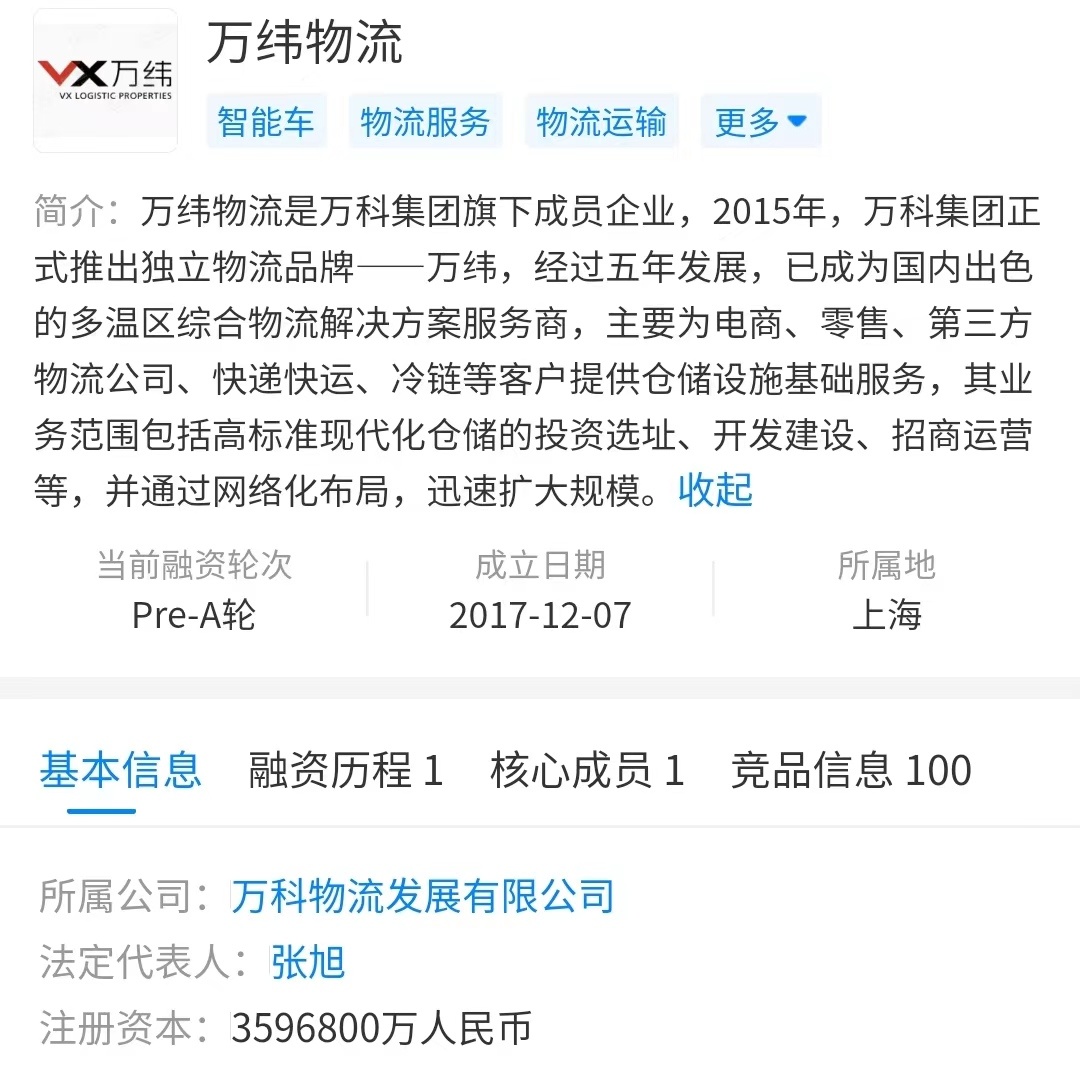Open legal representative 张旭's profile

[308, 963]
